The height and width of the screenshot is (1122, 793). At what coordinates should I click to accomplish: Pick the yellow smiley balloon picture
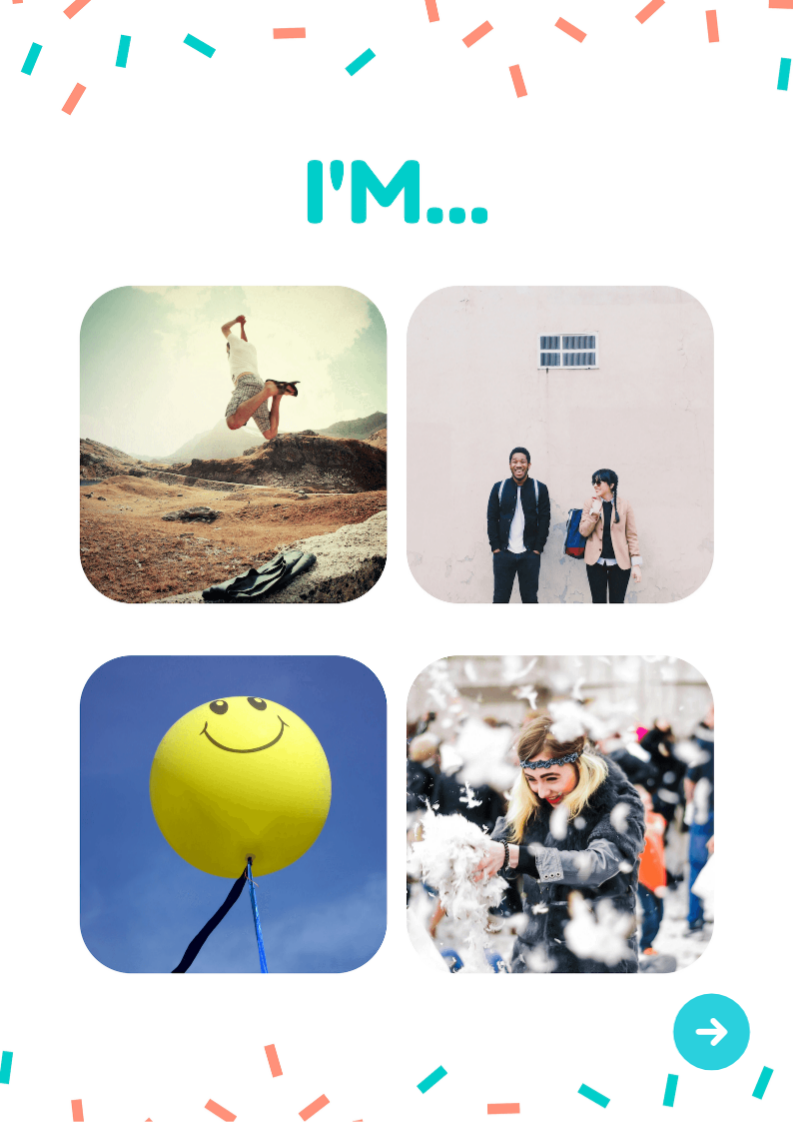[233, 813]
